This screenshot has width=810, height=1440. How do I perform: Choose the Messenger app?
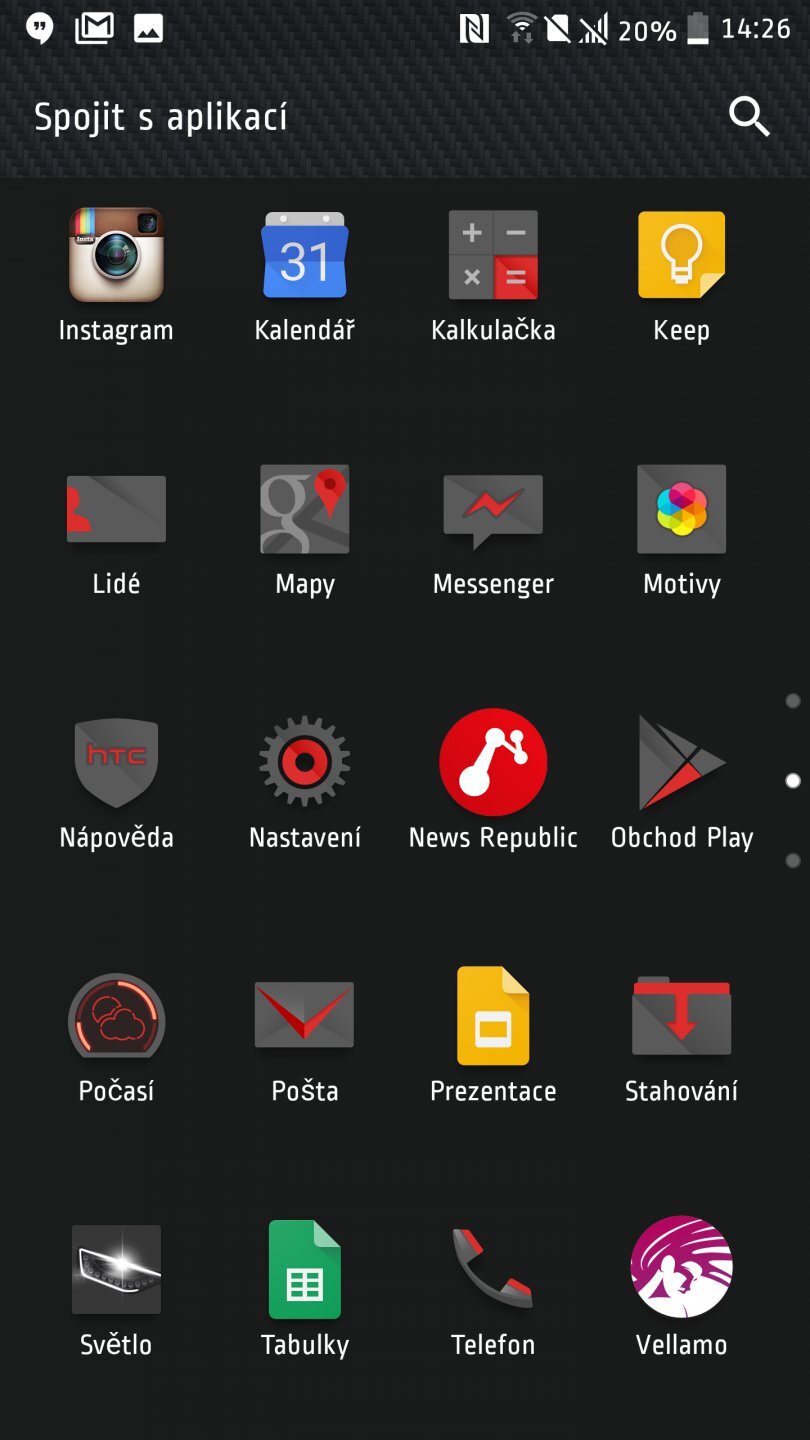pos(493,509)
